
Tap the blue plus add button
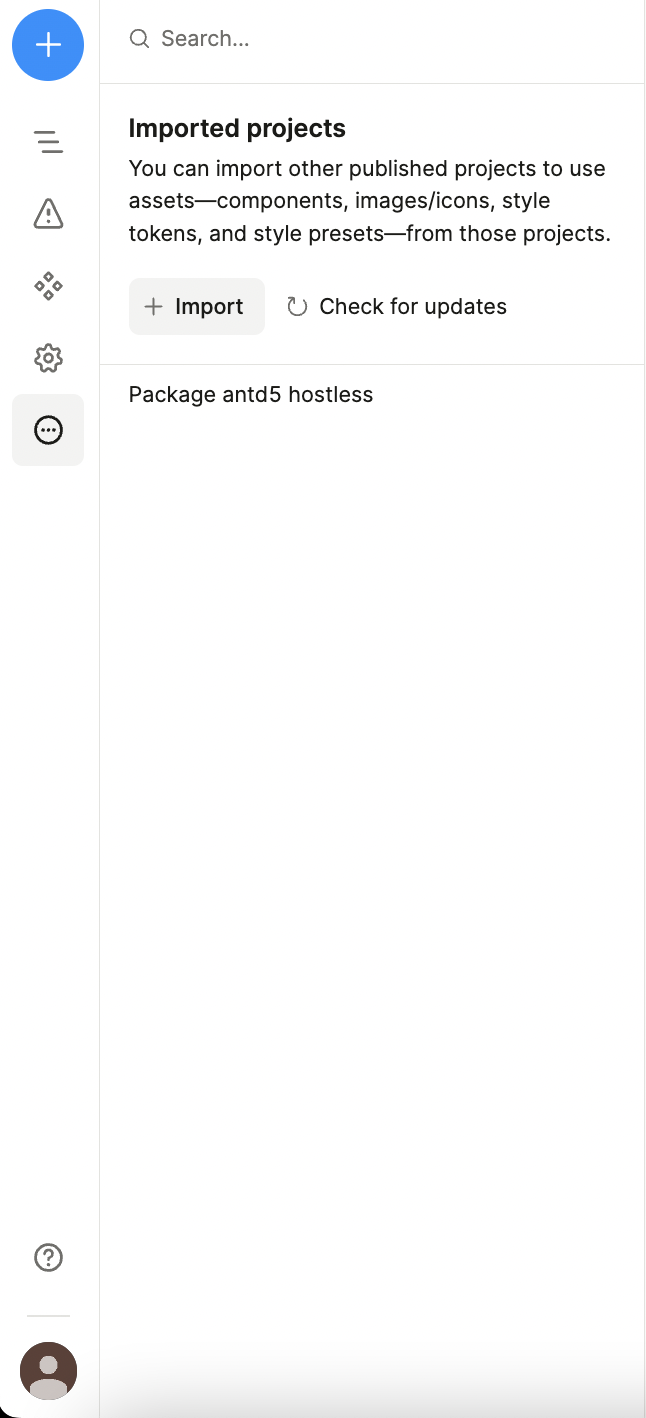click(x=48, y=45)
